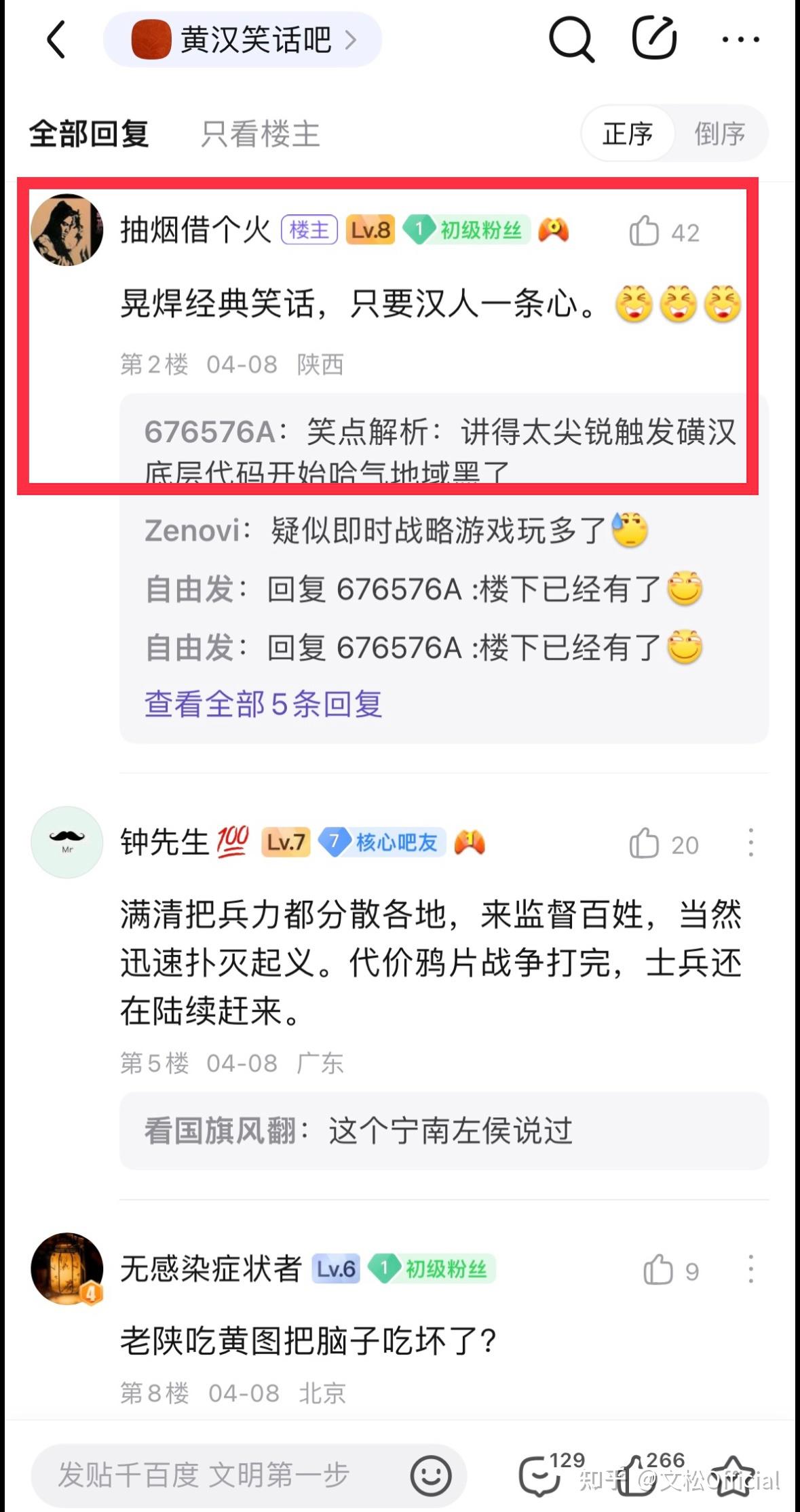The width and height of the screenshot is (800, 1512).
Task: Switch to the 只看楼主 tab
Action: (x=260, y=134)
